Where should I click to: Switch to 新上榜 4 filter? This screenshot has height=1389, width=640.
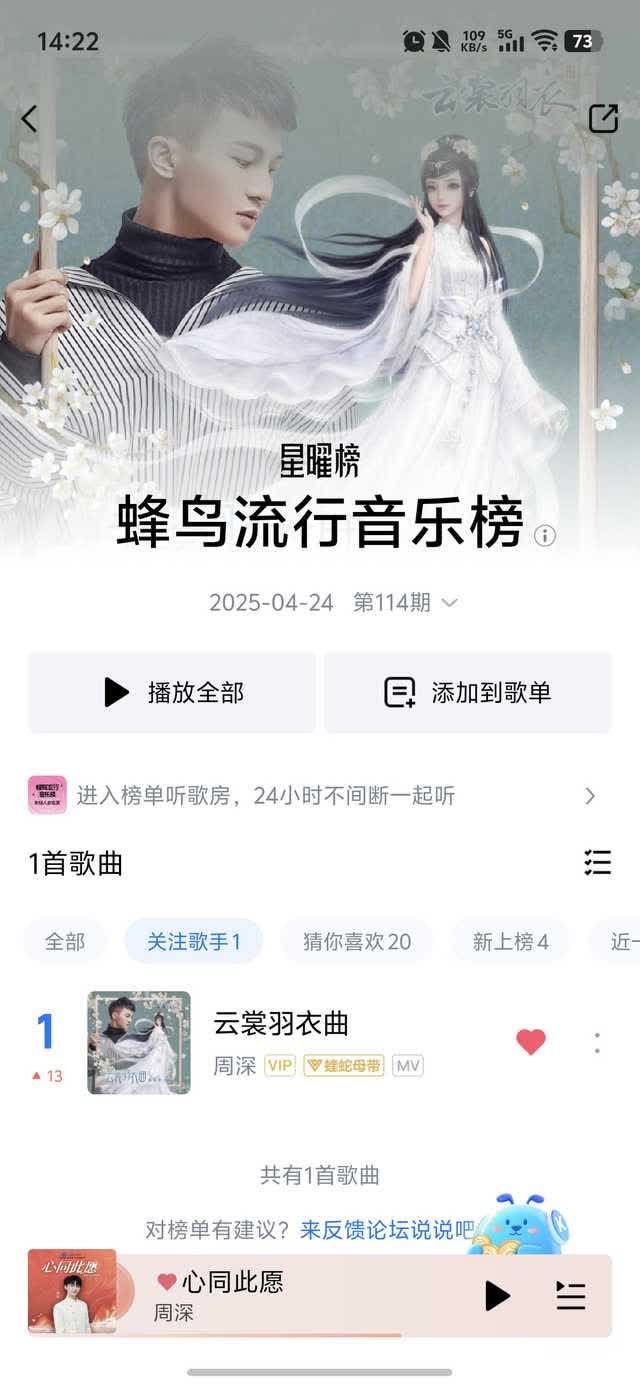click(x=510, y=941)
